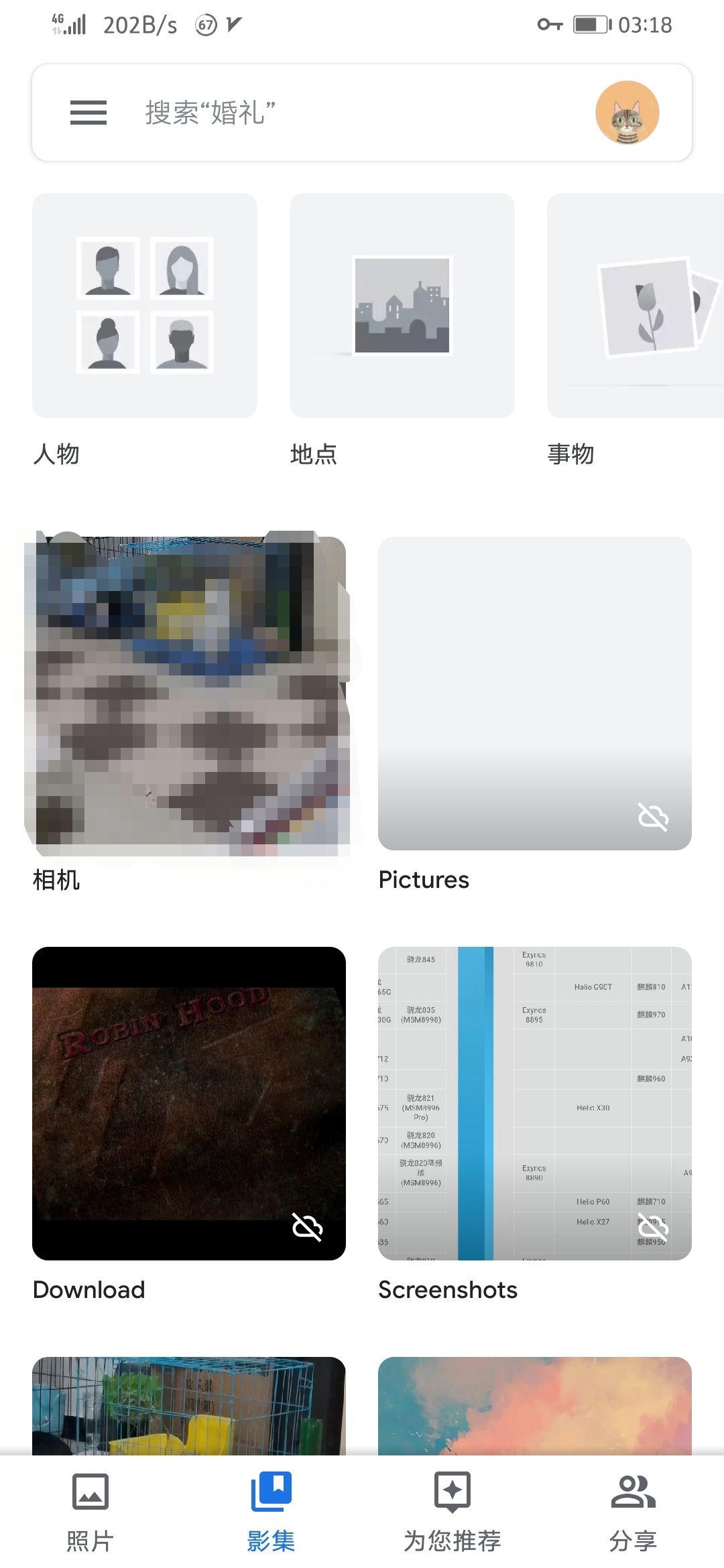Open the 相机 album thumbnail
Screen dimensions: 724x1568
click(x=190, y=690)
